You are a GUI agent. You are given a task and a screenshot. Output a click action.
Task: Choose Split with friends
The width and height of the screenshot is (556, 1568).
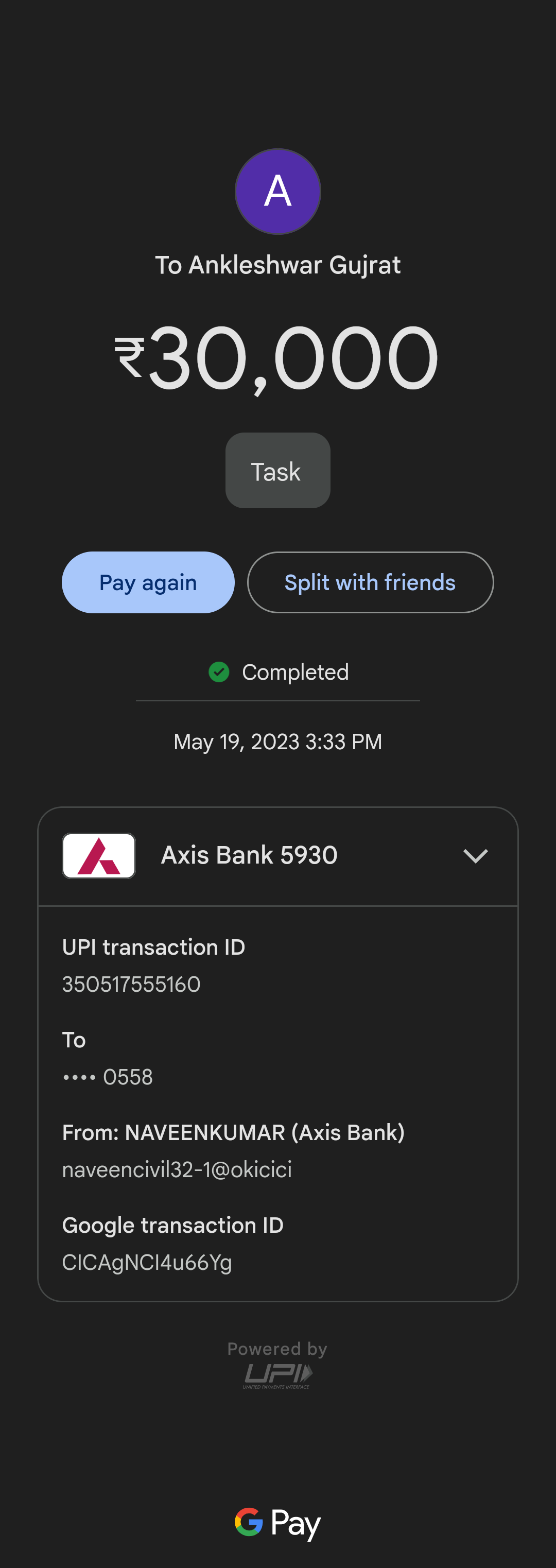click(370, 582)
